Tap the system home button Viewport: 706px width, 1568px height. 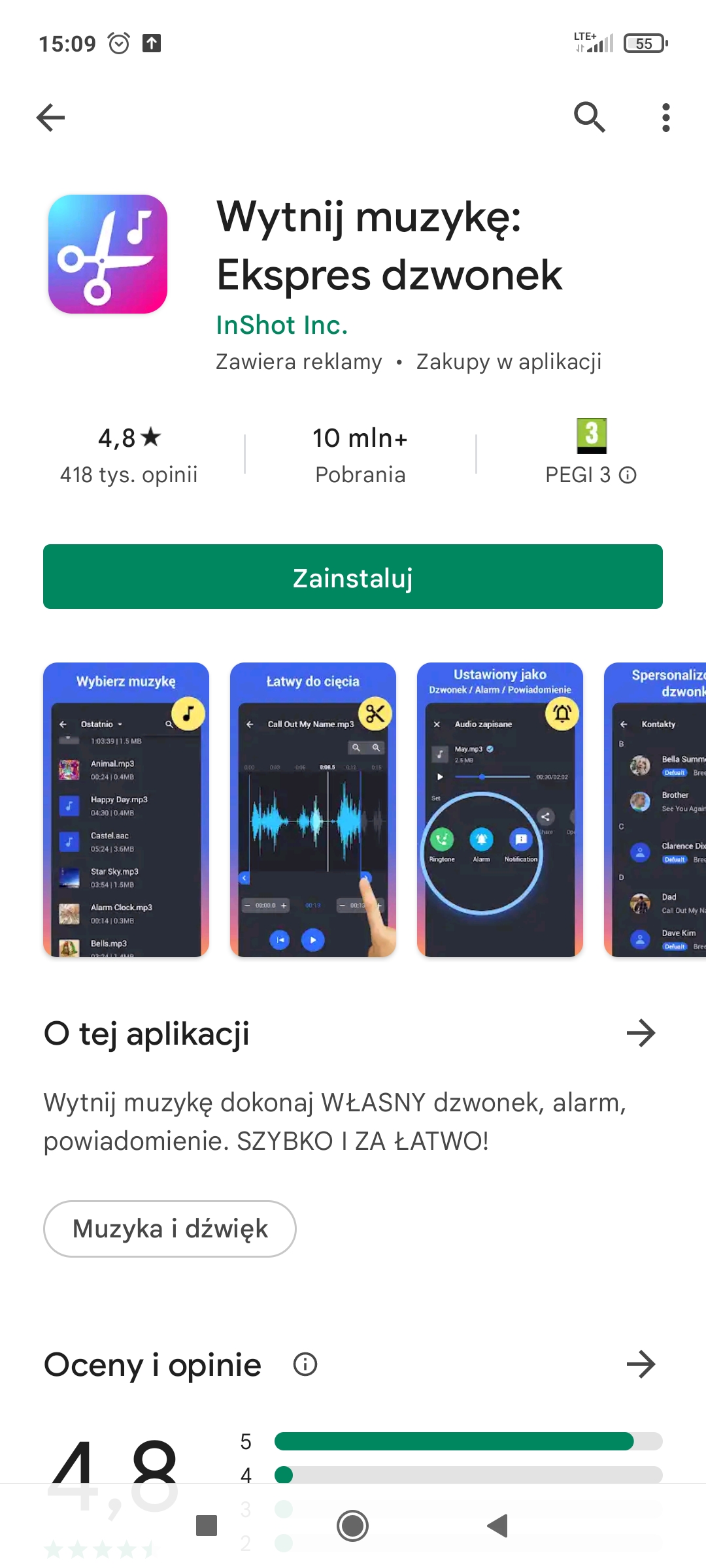pos(353,1526)
